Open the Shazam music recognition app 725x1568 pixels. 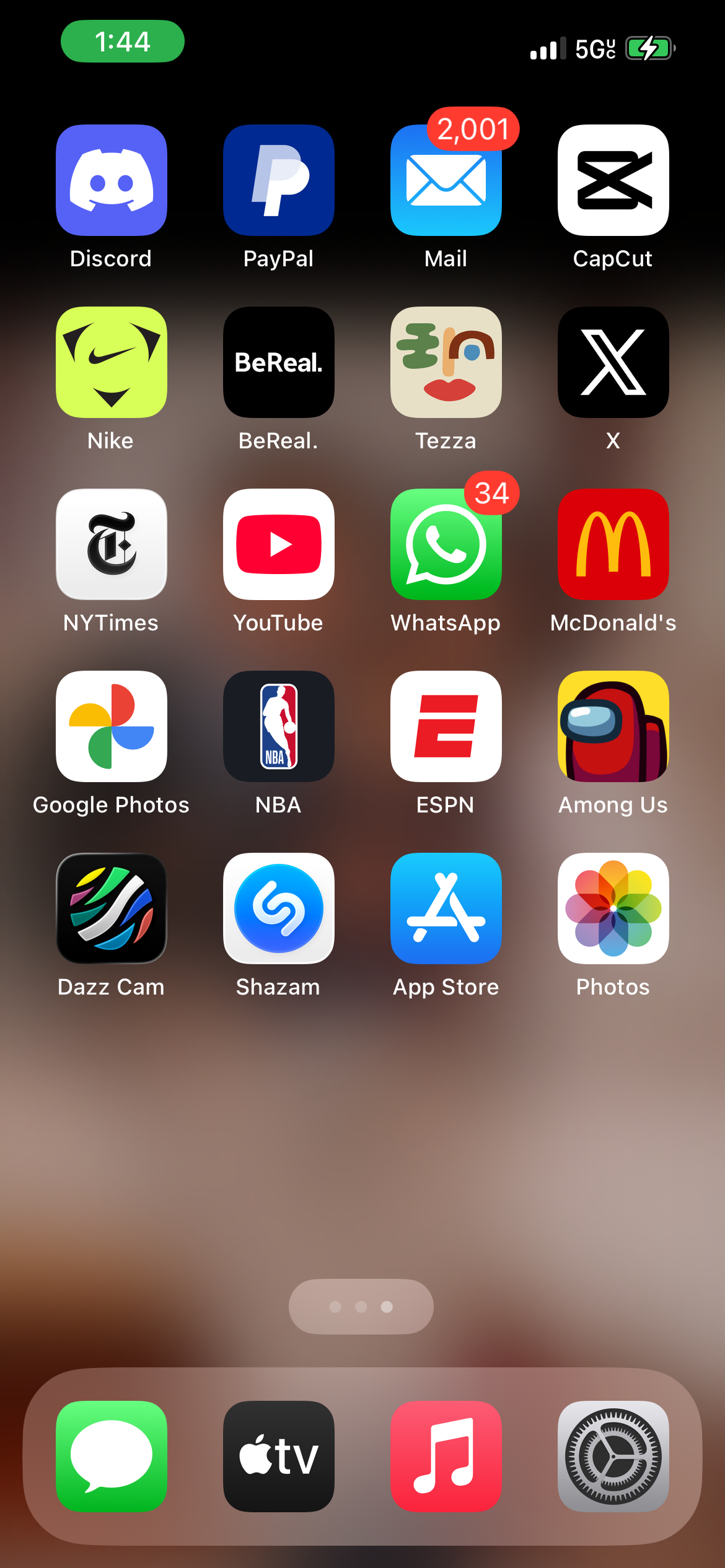(x=279, y=908)
